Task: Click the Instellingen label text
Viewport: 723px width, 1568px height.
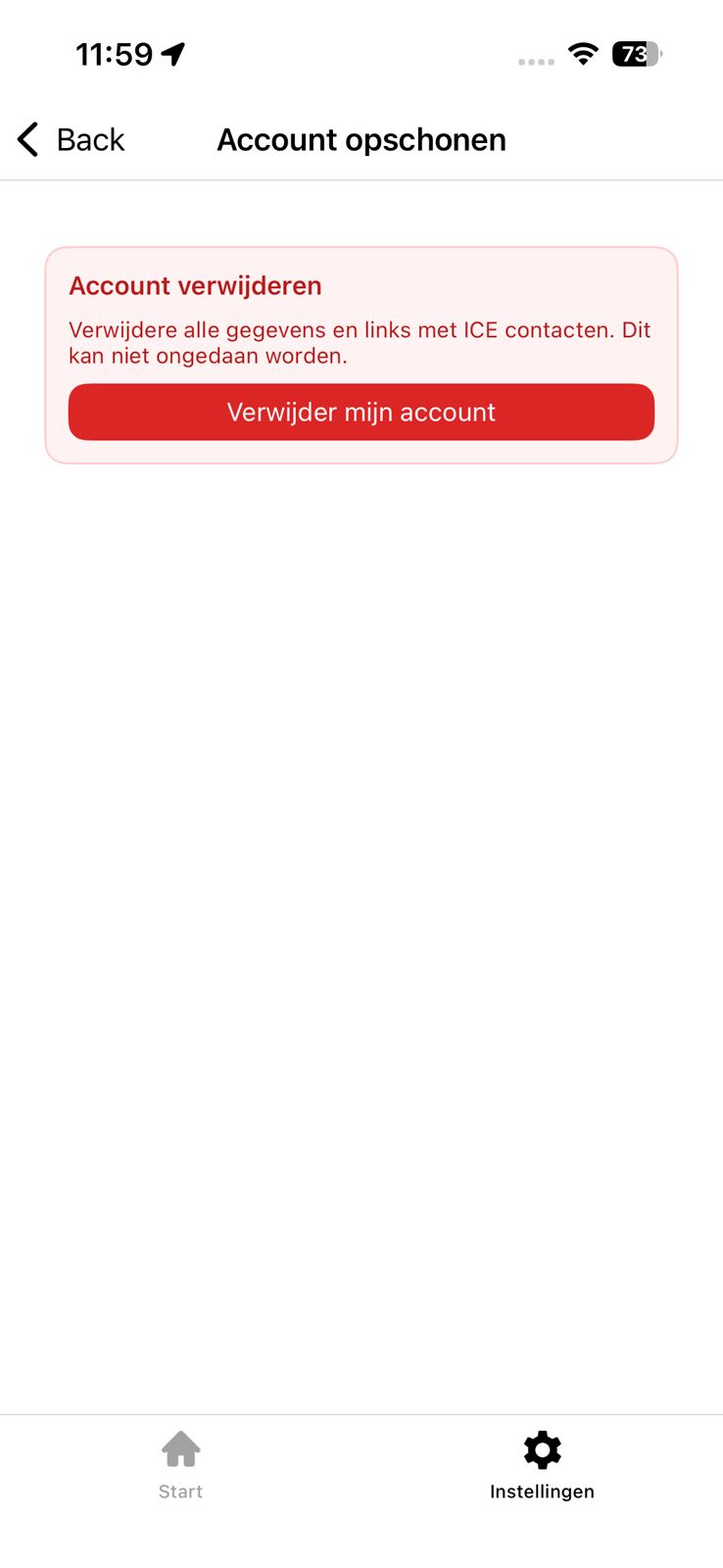Action: tap(542, 1492)
